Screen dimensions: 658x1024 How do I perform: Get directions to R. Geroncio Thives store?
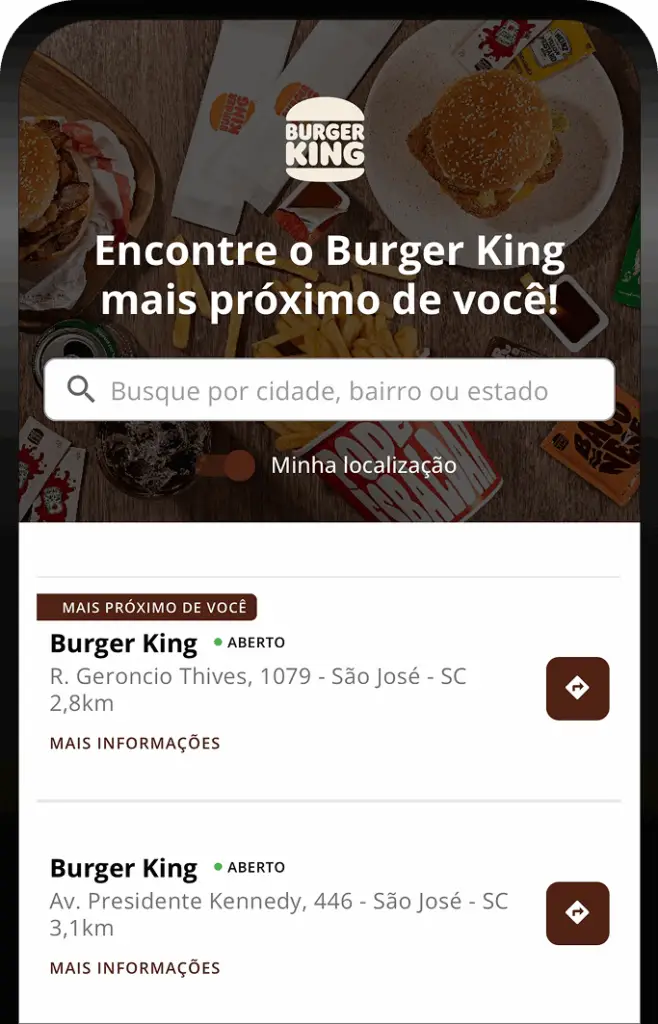coord(577,688)
